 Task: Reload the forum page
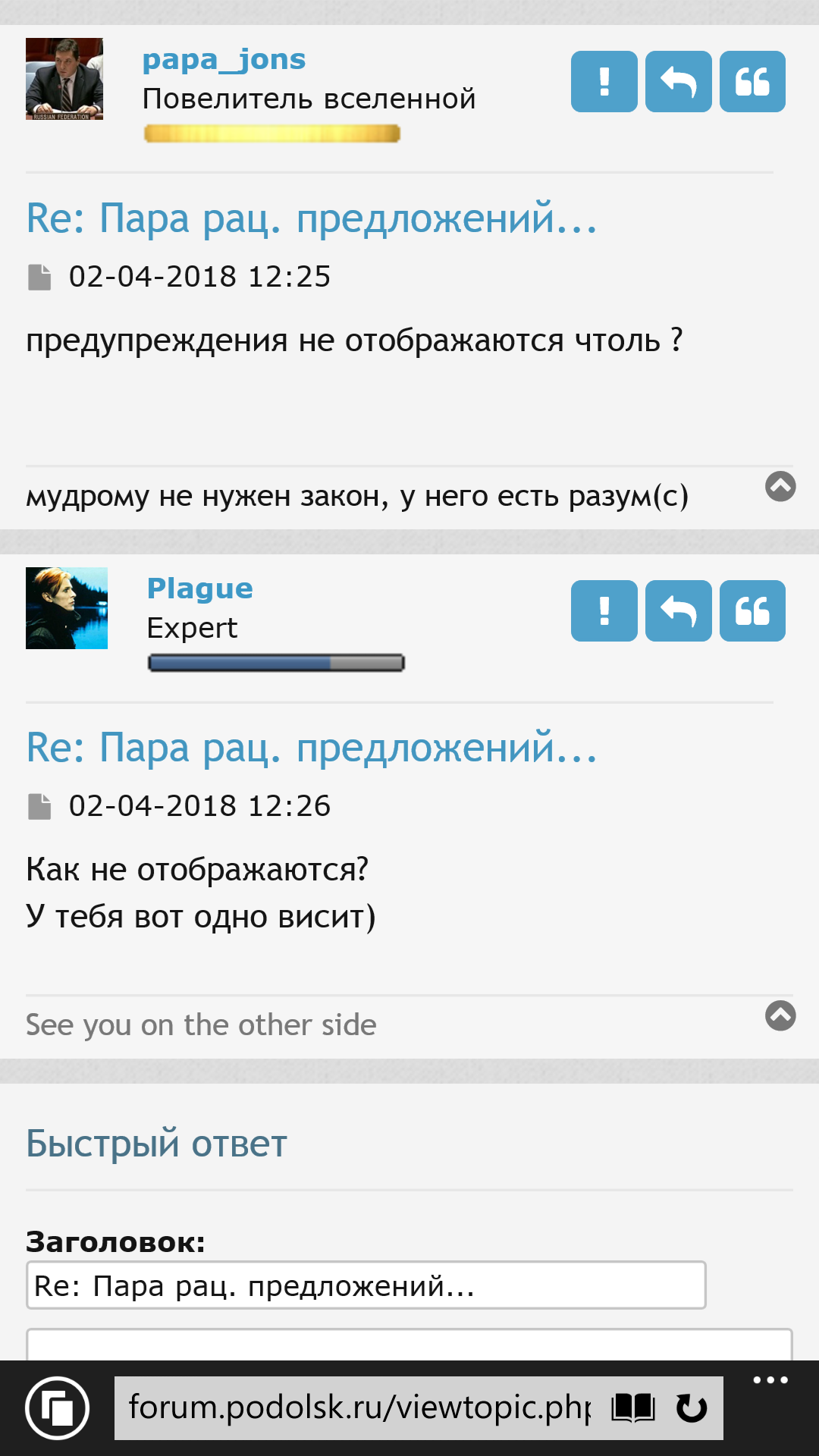click(x=691, y=1408)
